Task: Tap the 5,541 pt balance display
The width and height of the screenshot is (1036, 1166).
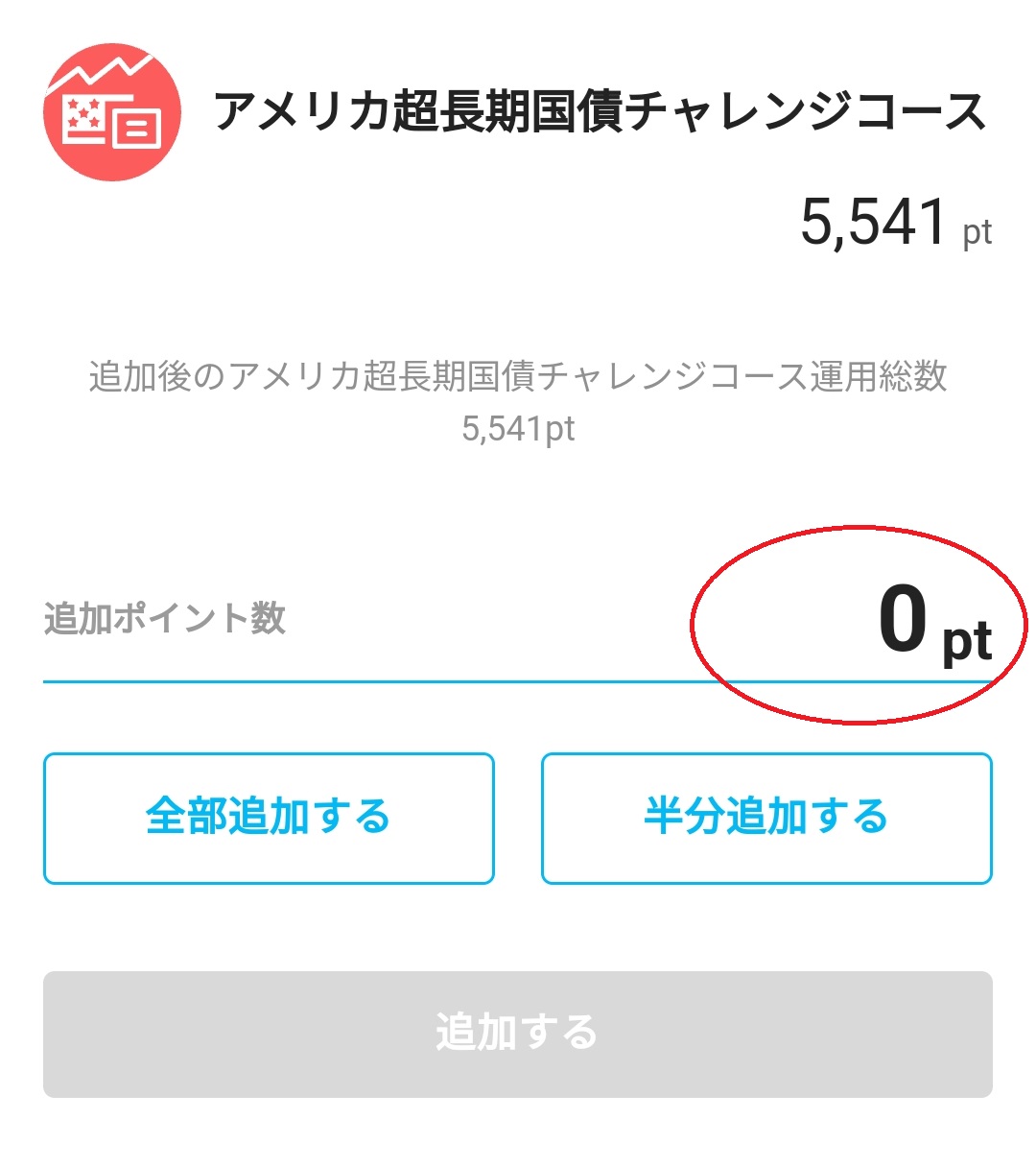Action: 871,223
